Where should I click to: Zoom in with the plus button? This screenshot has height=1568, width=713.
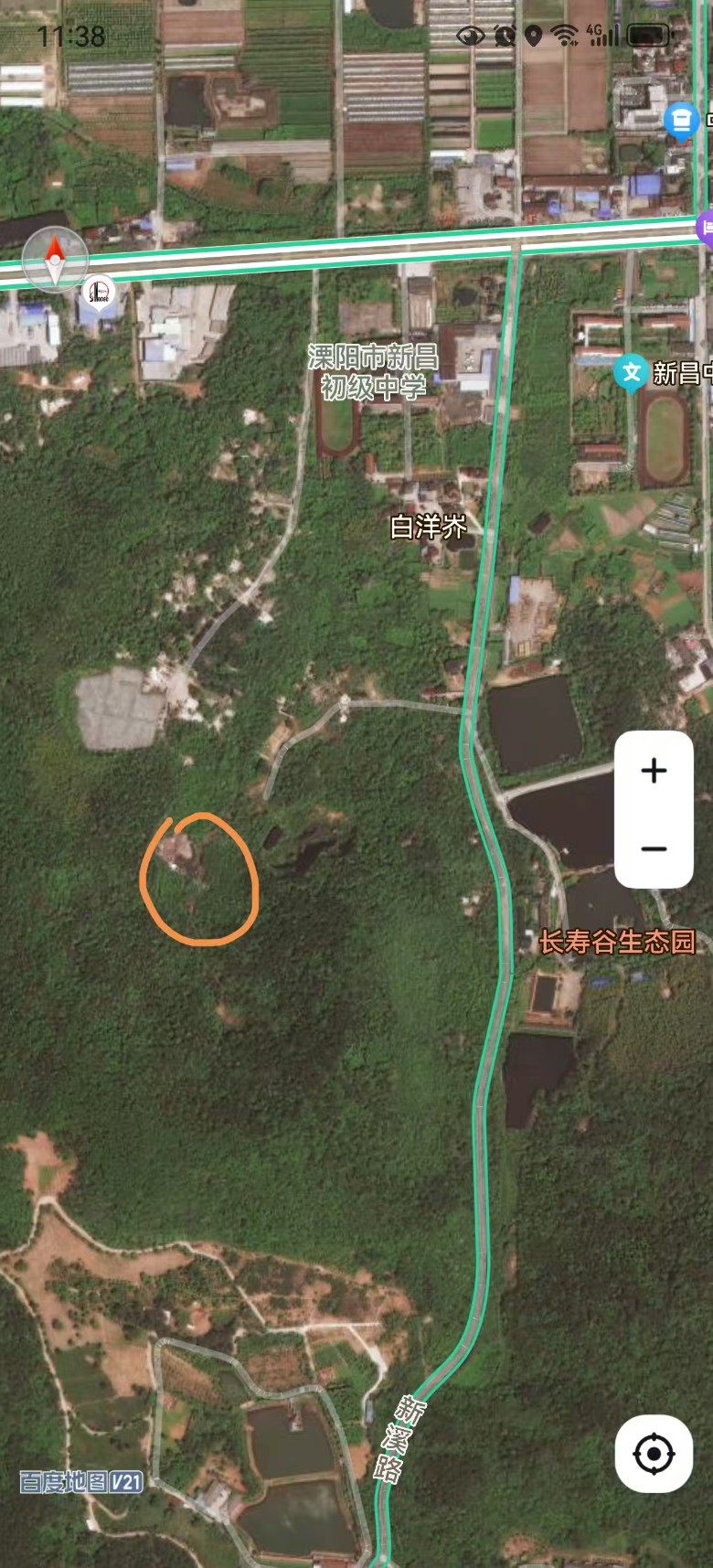click(x=654, y=771)
